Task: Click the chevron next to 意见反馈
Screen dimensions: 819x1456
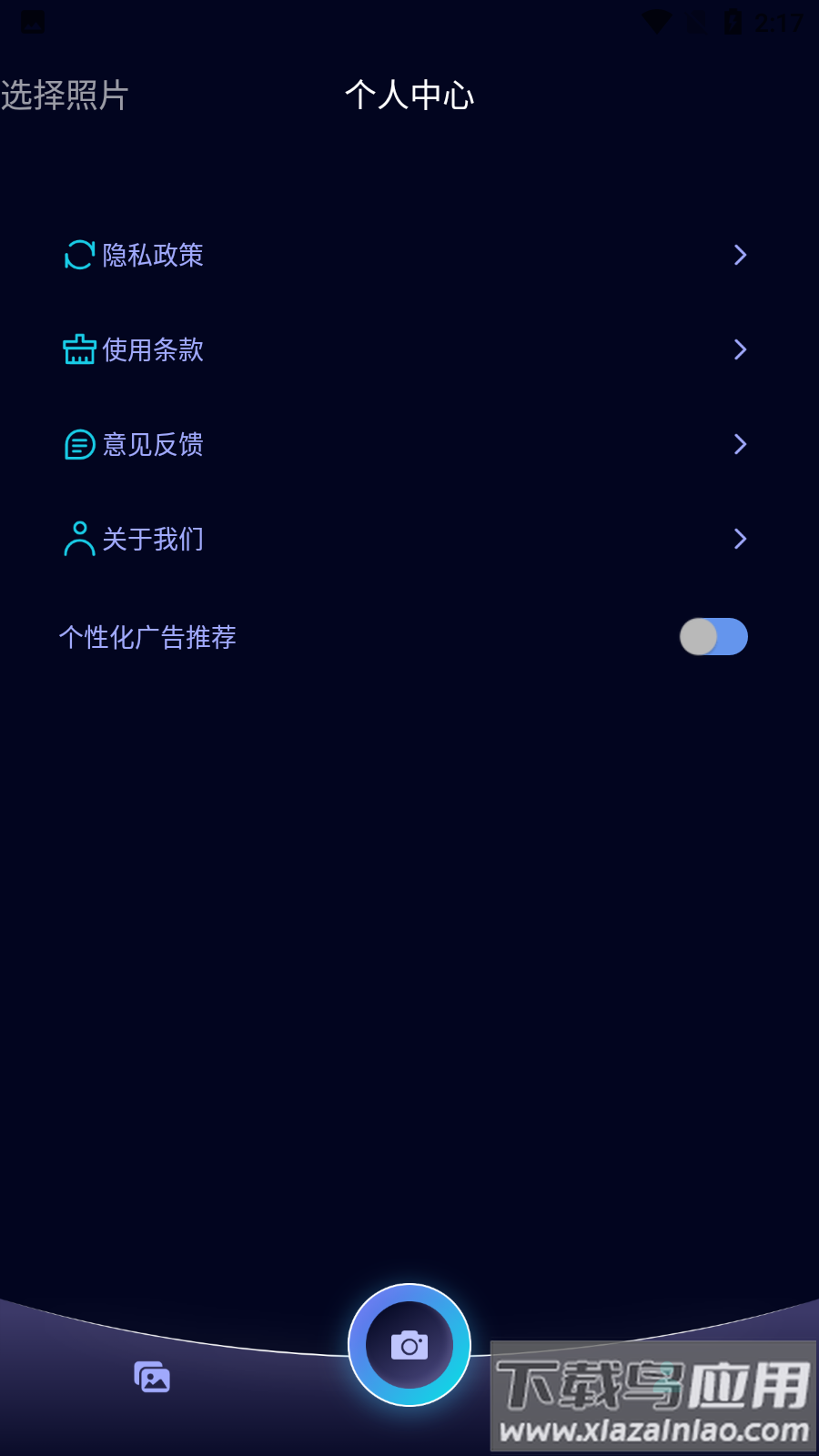Action: [x=740, y=445]
